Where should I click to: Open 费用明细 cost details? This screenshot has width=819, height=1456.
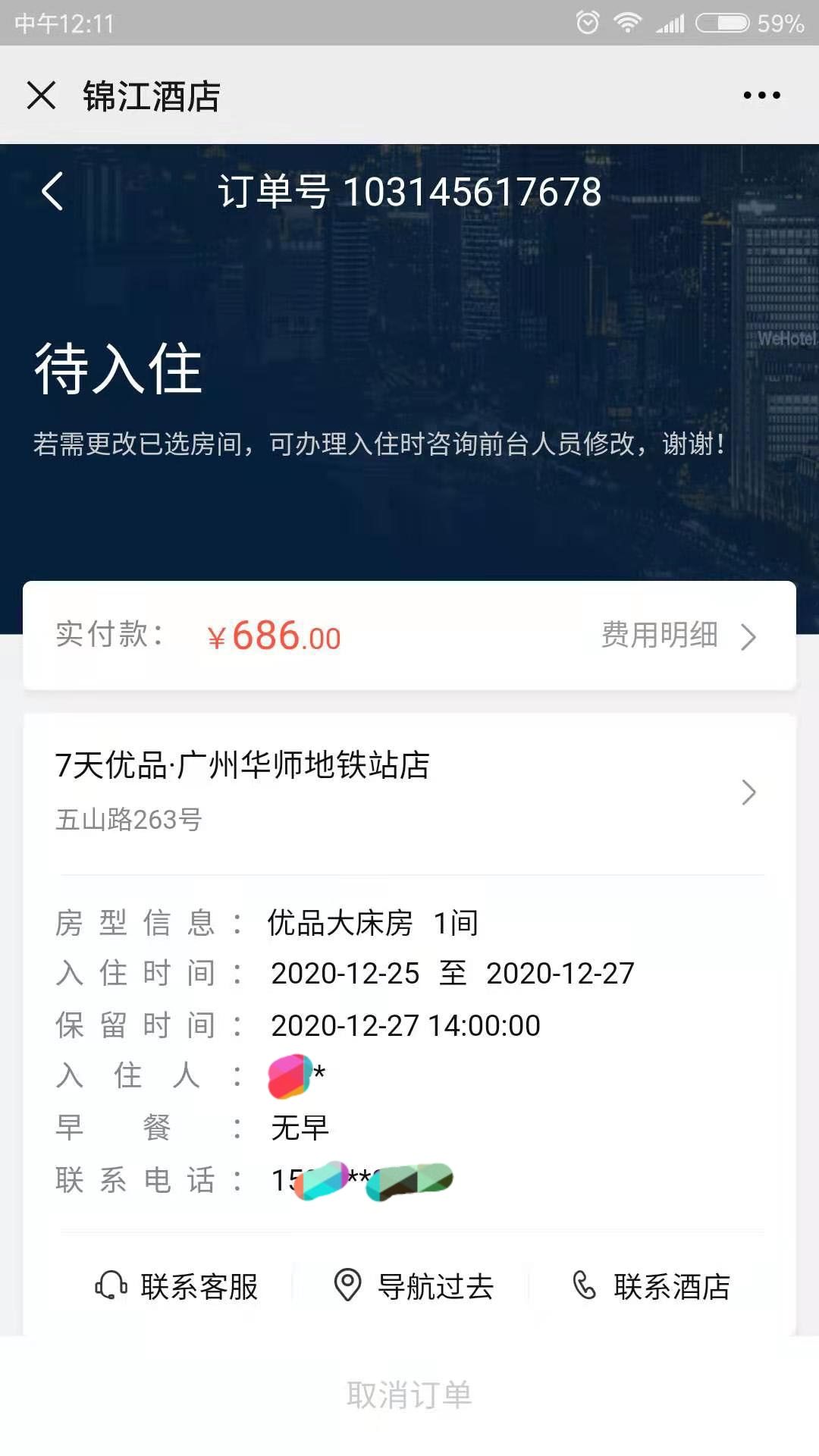click(679, 635)
